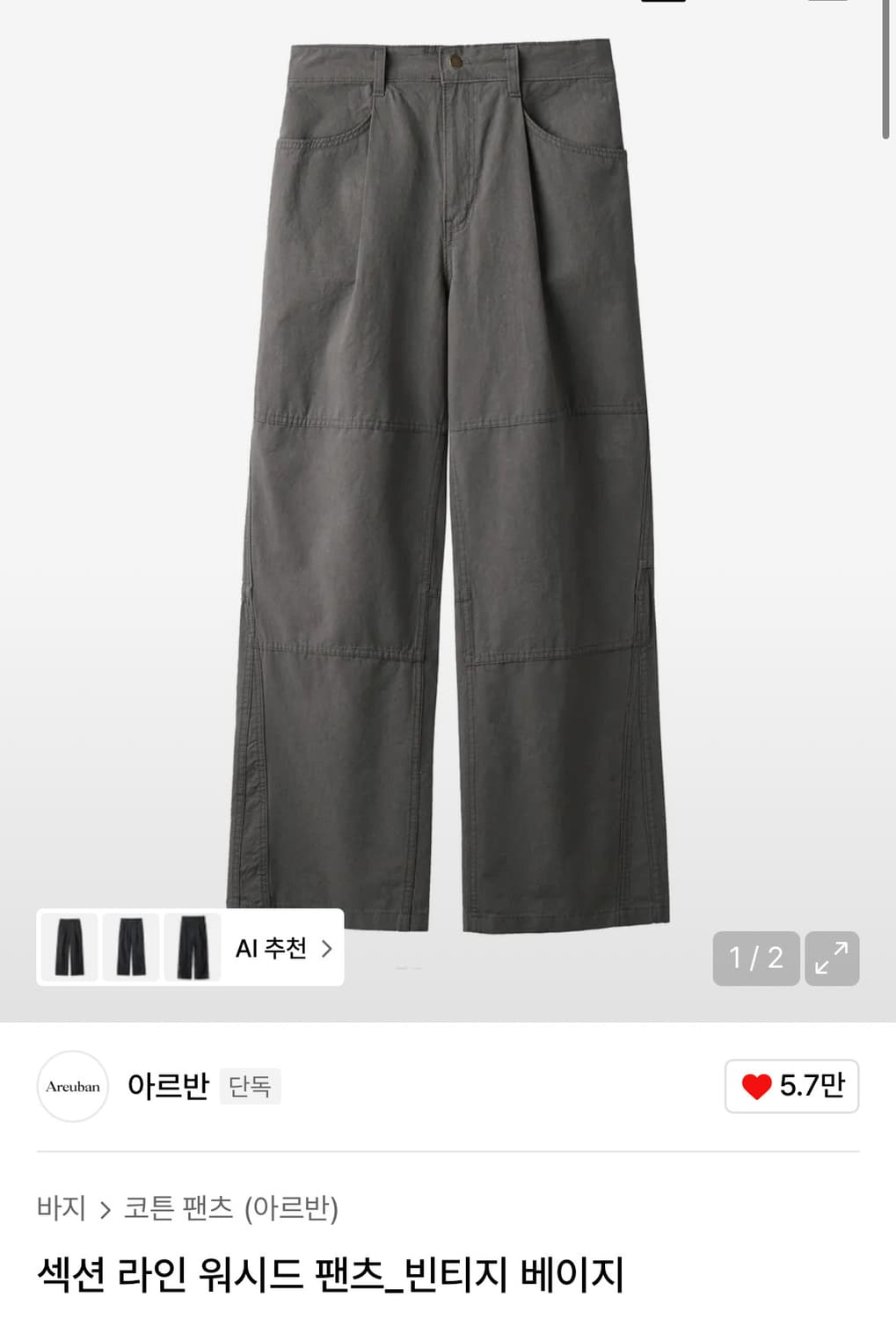Tap the main pants product photo

(x=448, y=484)
